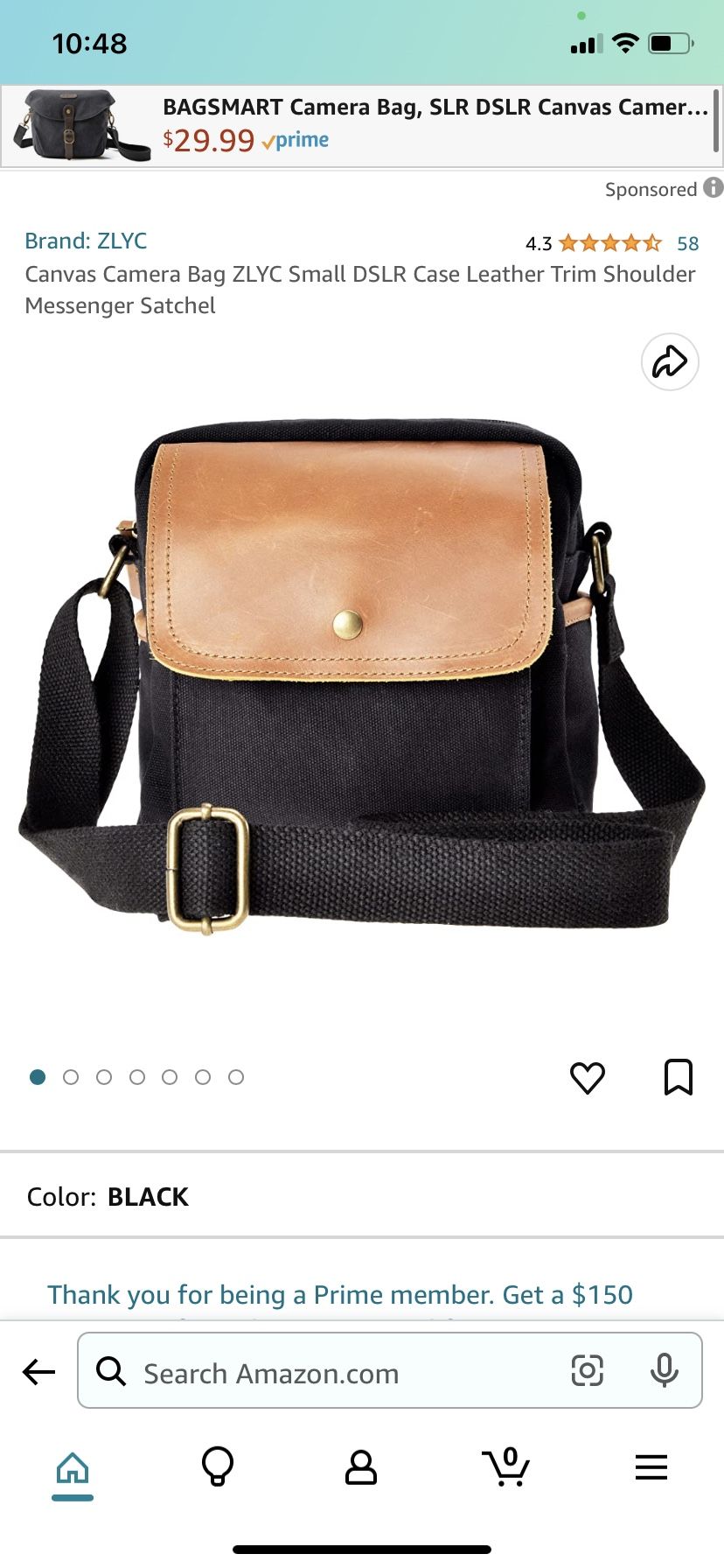Open the shopping cart tab
This screenshot has height=1568, width=724.
tap(506, 1467)
